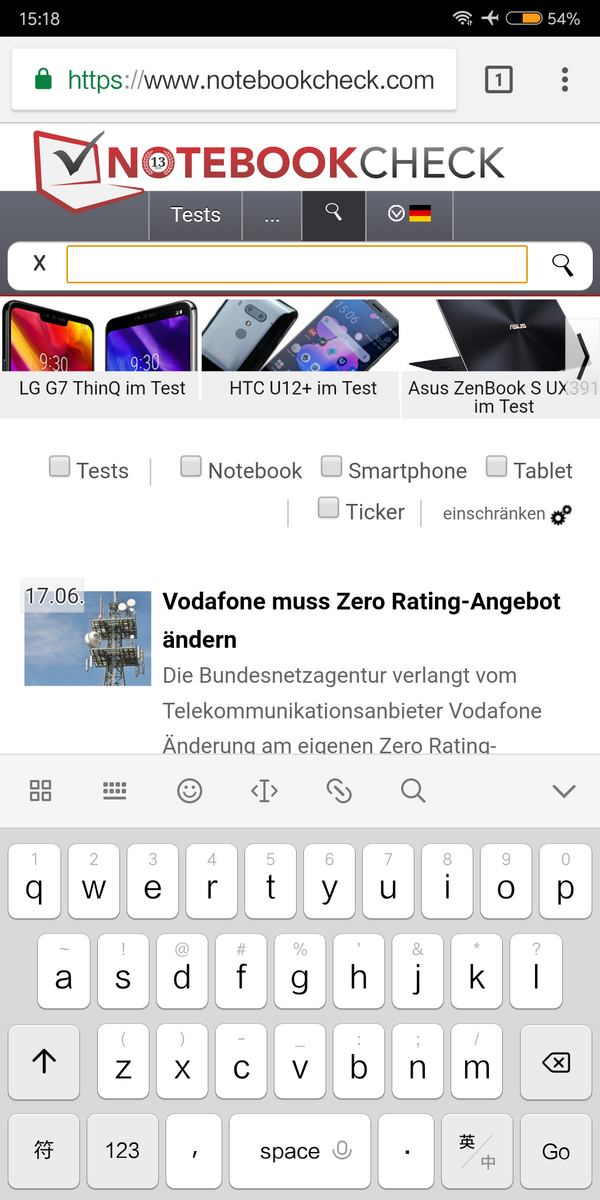
Task: Check the Tests filter checkbox
Action: click(x=60, y=466)
